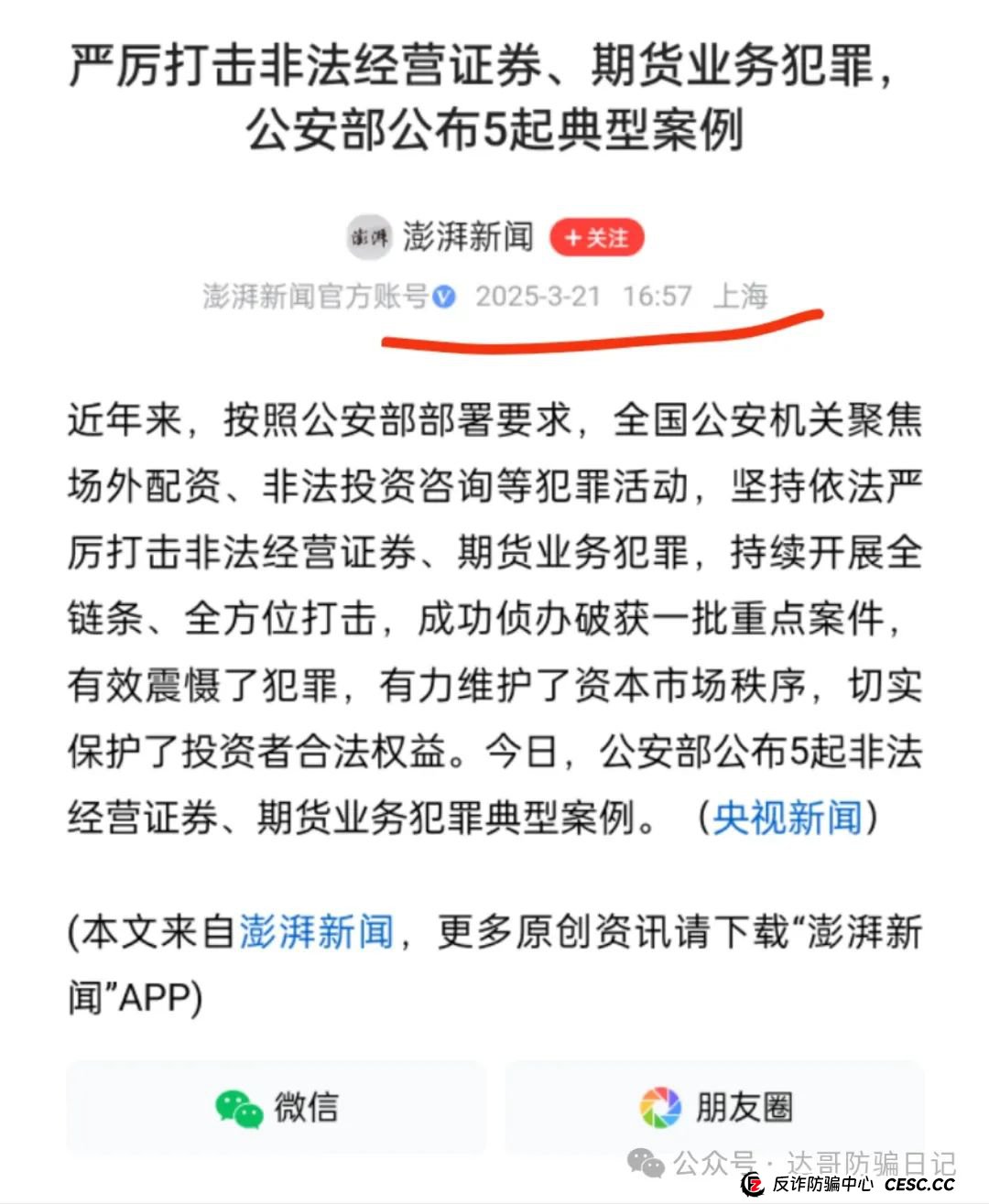Open the 央视新闻 source link
The image size is (989, 1204).
point(787,818)
